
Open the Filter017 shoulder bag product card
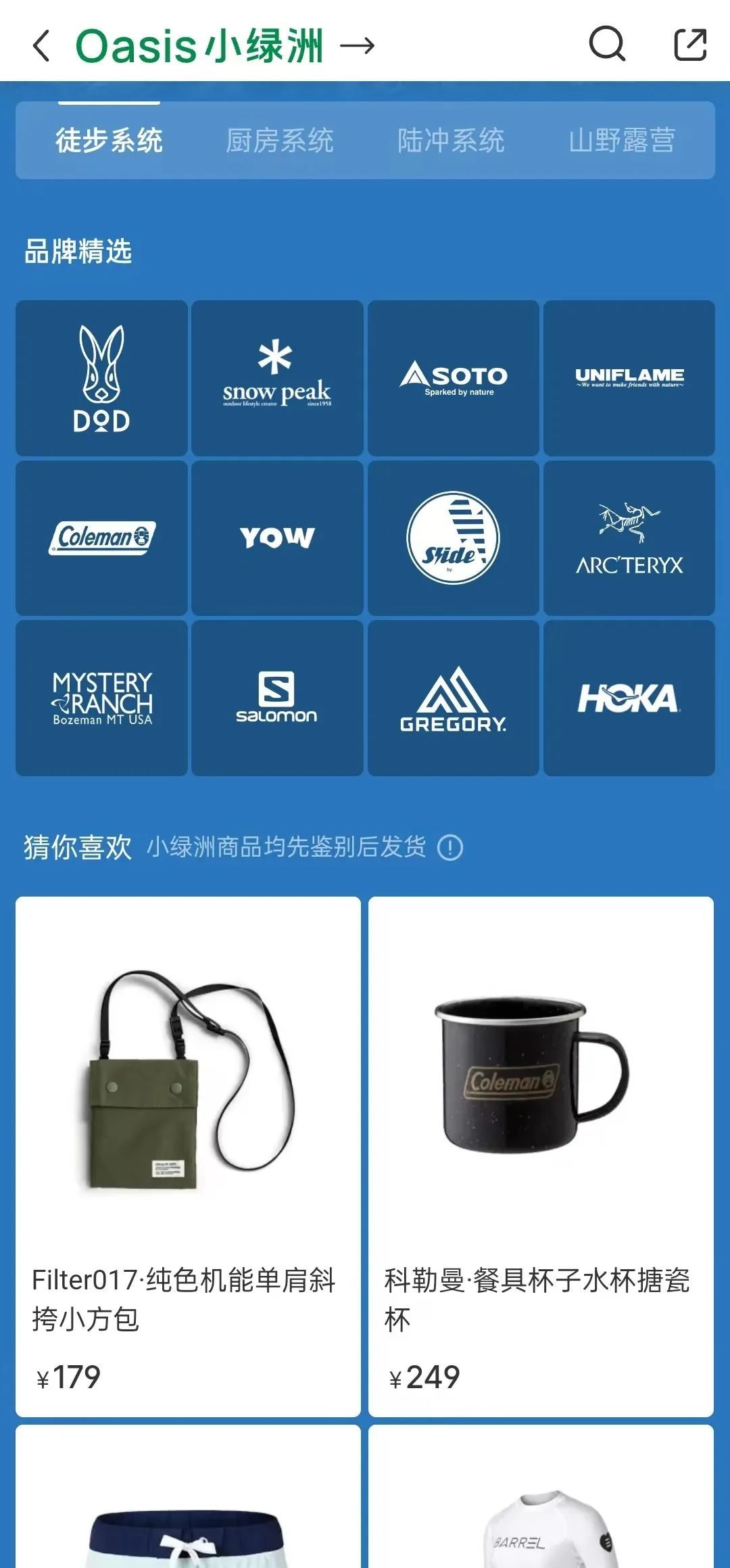(x=188, y=1156)
